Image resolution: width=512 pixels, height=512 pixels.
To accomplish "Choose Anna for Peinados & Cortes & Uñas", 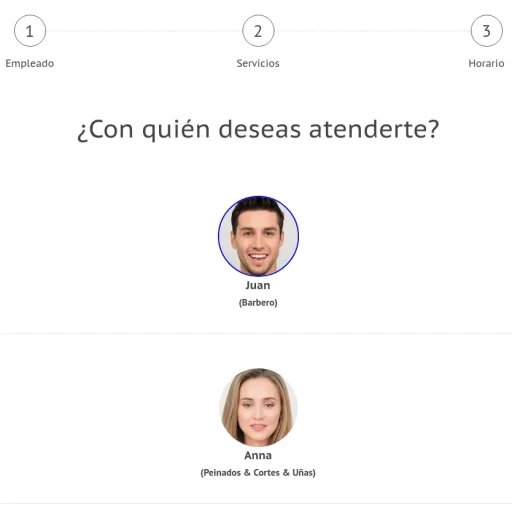I will (258, 407).
